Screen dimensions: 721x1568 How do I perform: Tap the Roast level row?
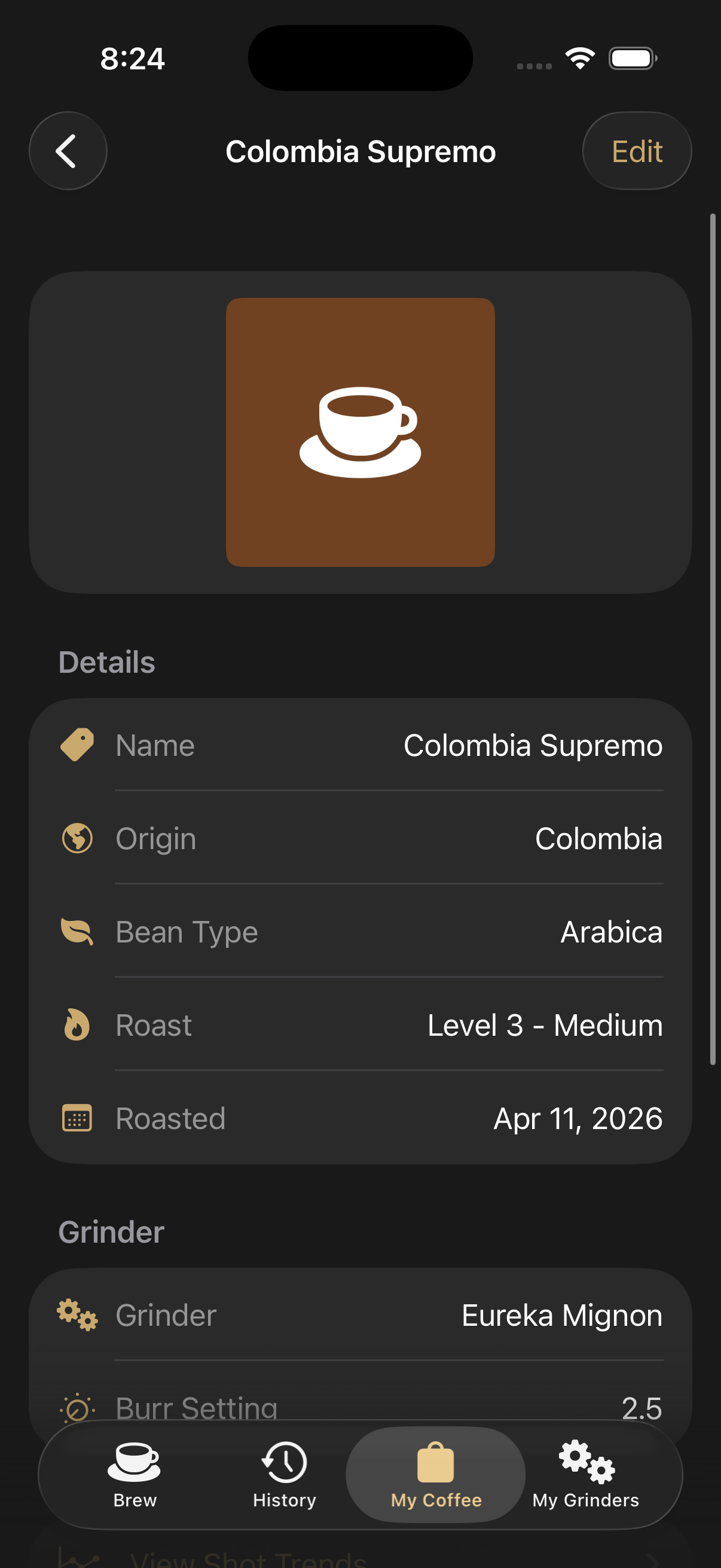(x=360, y=1024)
